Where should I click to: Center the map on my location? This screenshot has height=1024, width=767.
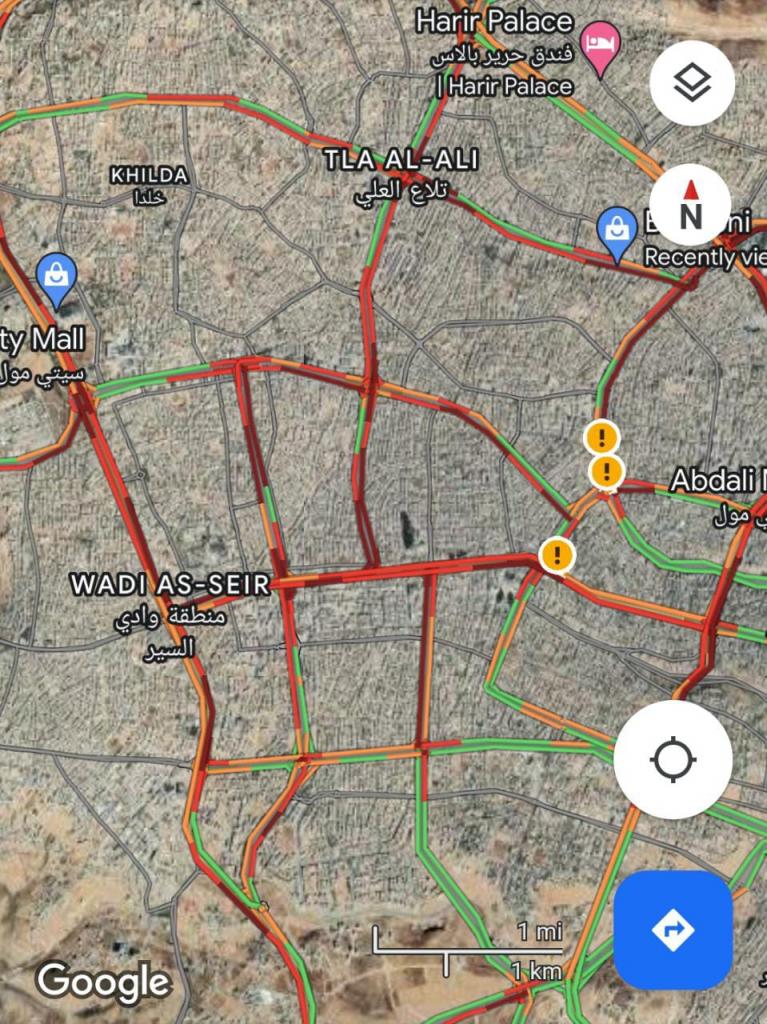(673, 760)
